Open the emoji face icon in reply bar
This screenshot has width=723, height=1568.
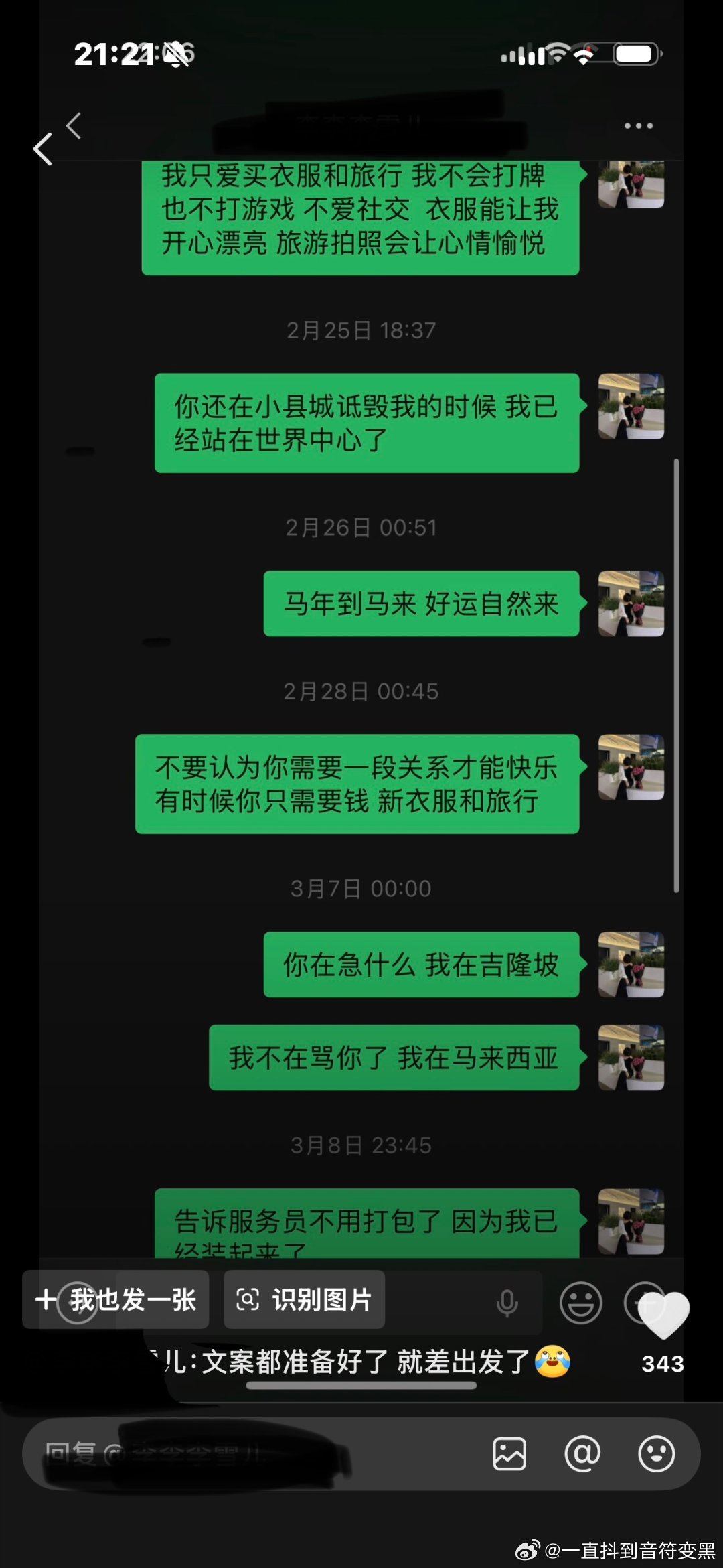[659, 1455]
